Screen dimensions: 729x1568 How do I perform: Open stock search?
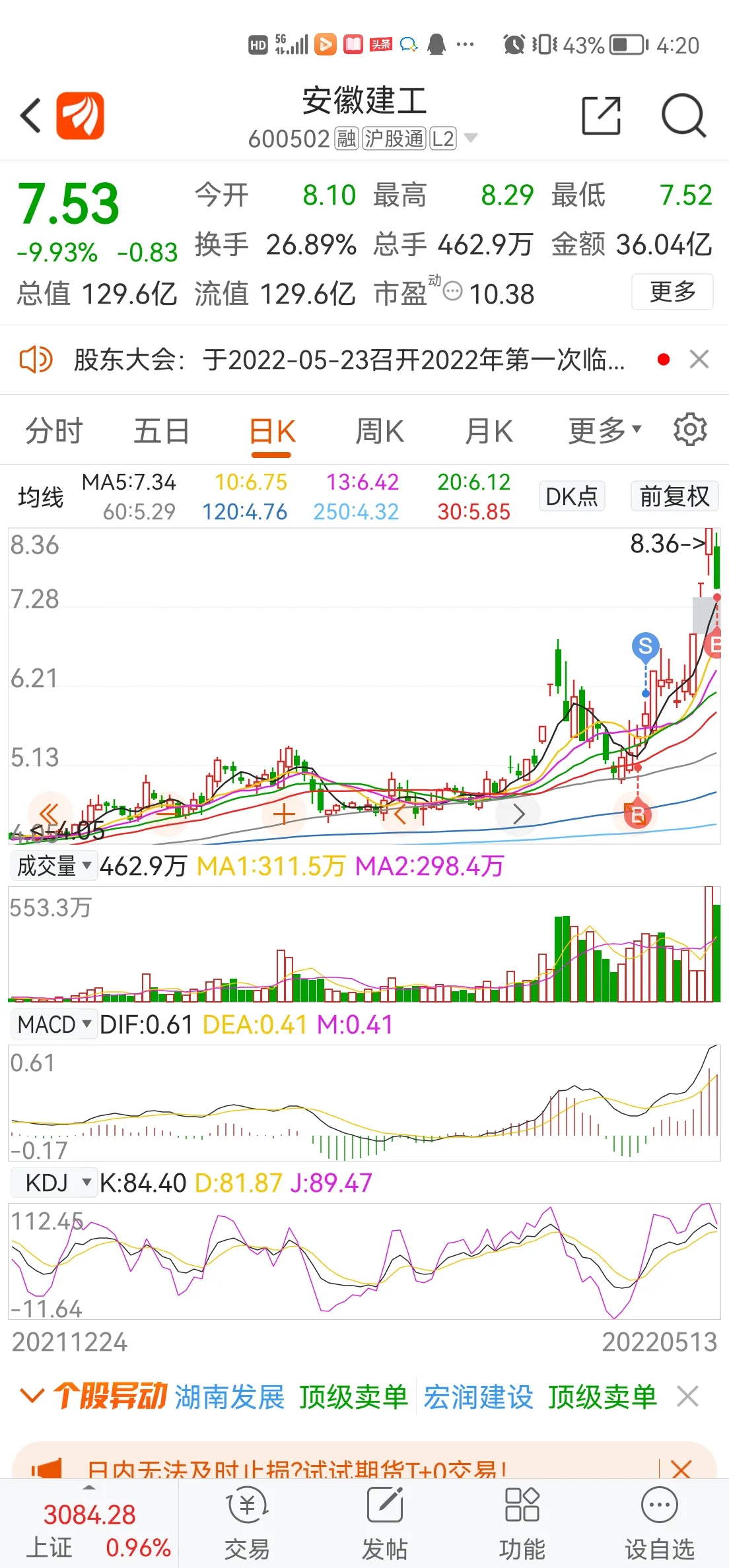(683, 116)
